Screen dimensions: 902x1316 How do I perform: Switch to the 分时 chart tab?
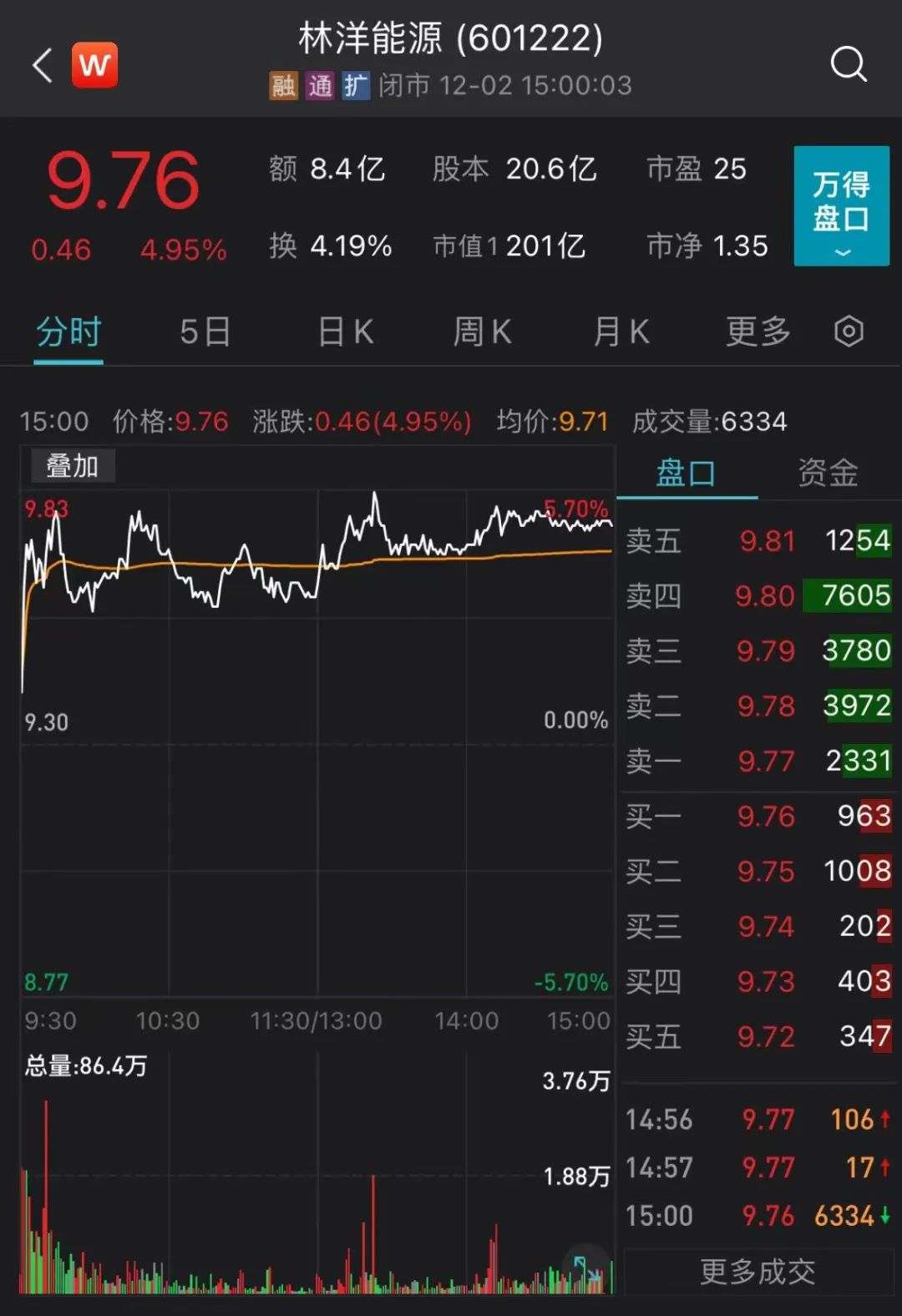68,332
